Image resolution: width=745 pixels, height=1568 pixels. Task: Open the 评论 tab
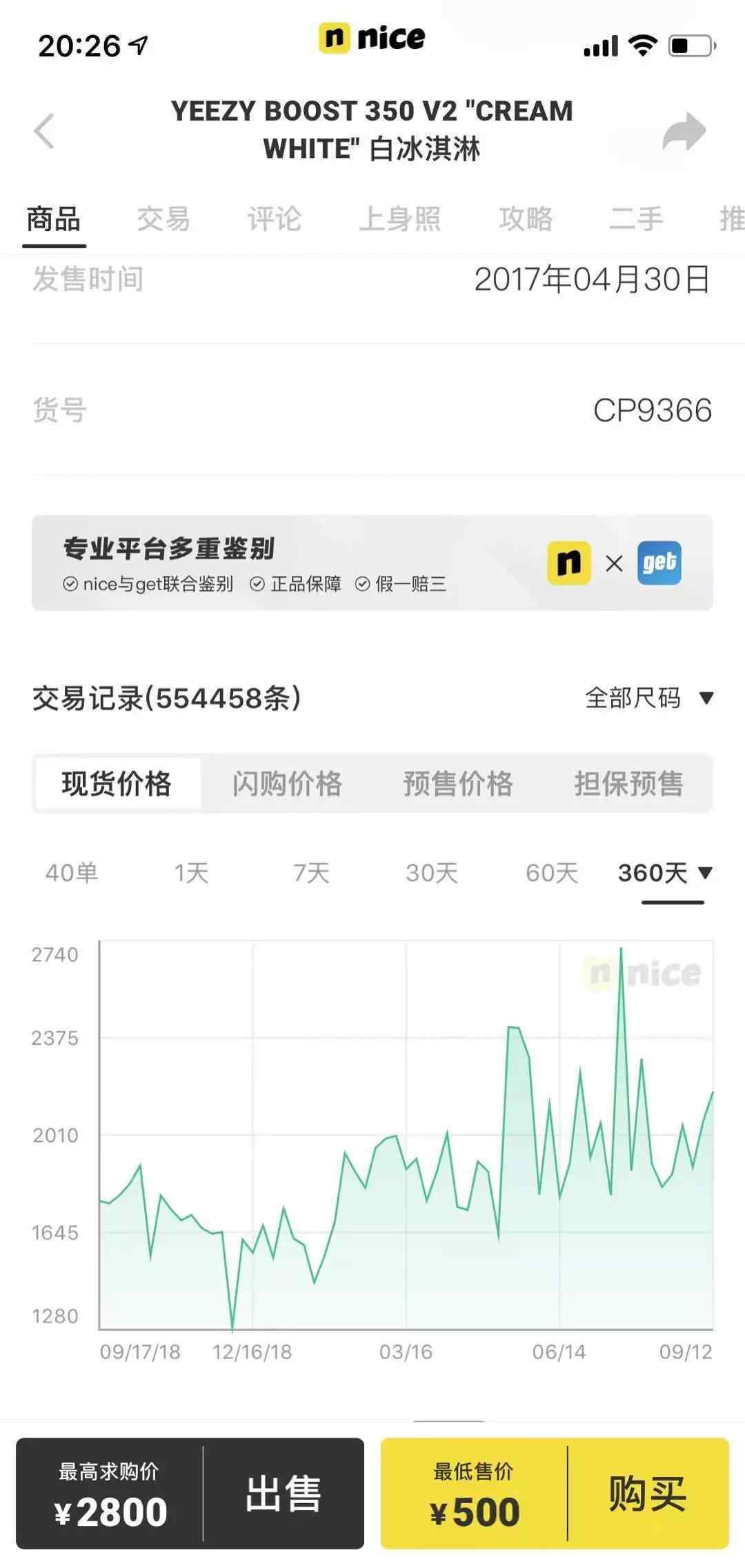click(x=275, y=219)
